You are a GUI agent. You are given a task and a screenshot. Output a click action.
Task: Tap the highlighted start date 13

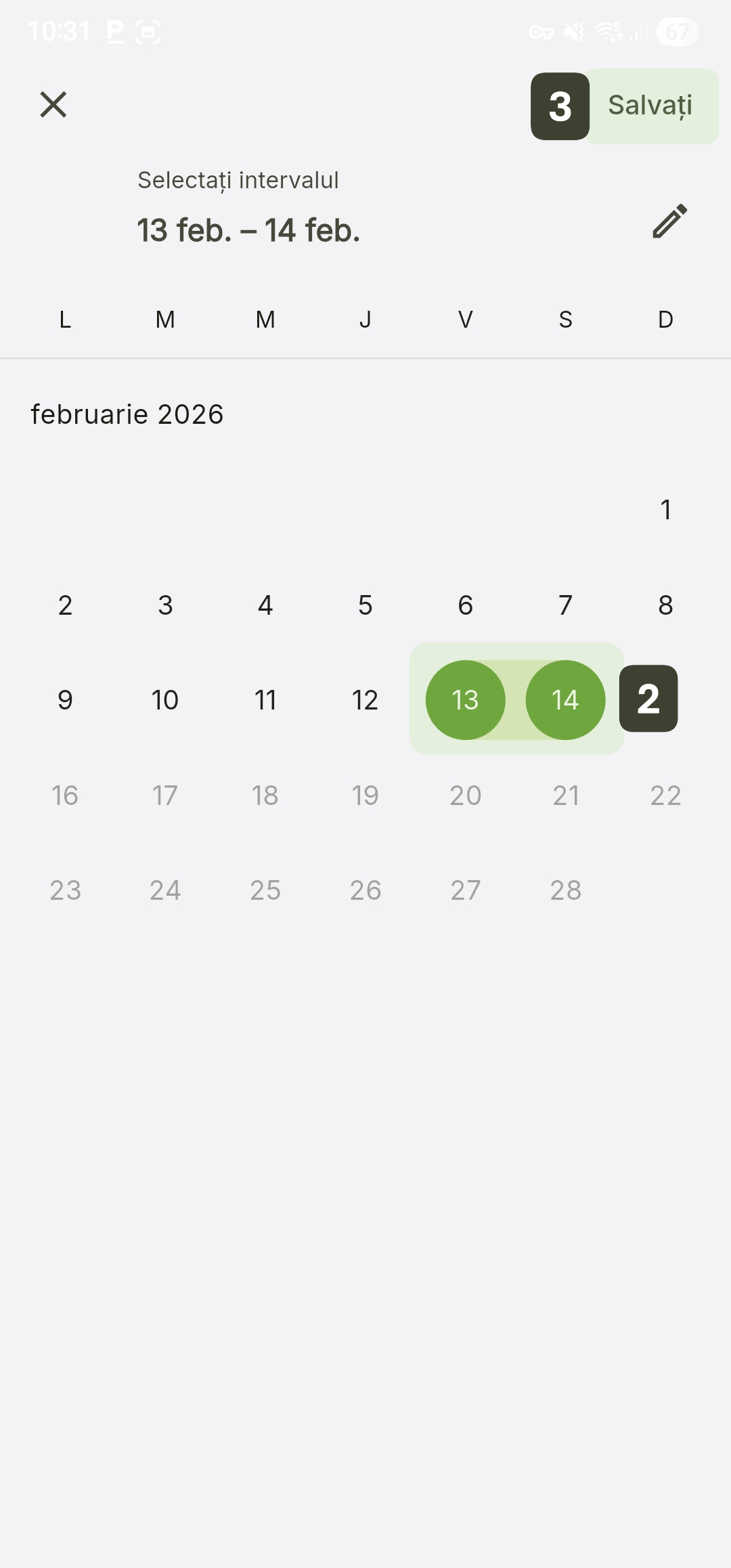point(466,699)
